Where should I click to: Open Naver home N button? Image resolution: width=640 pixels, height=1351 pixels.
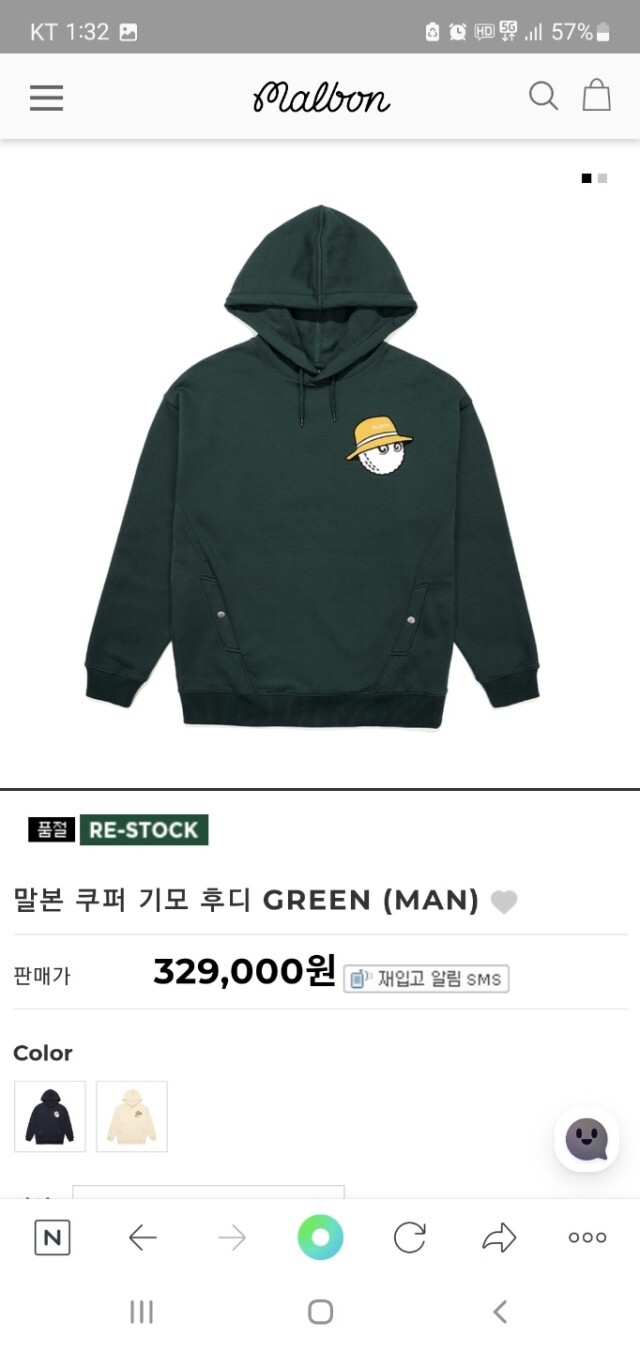(x=52, y=1239)
